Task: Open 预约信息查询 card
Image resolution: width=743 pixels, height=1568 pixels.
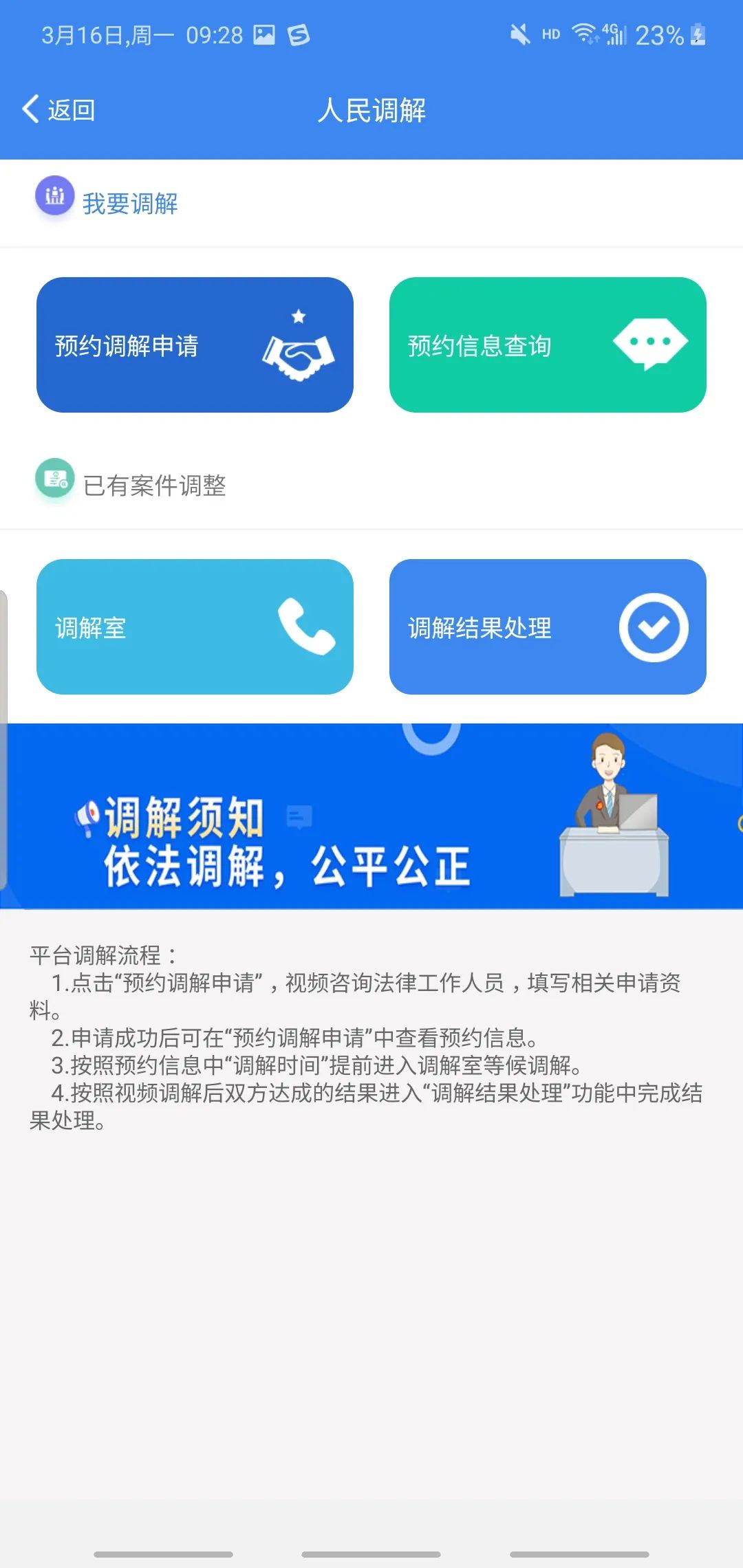Action: coord(548,345)
